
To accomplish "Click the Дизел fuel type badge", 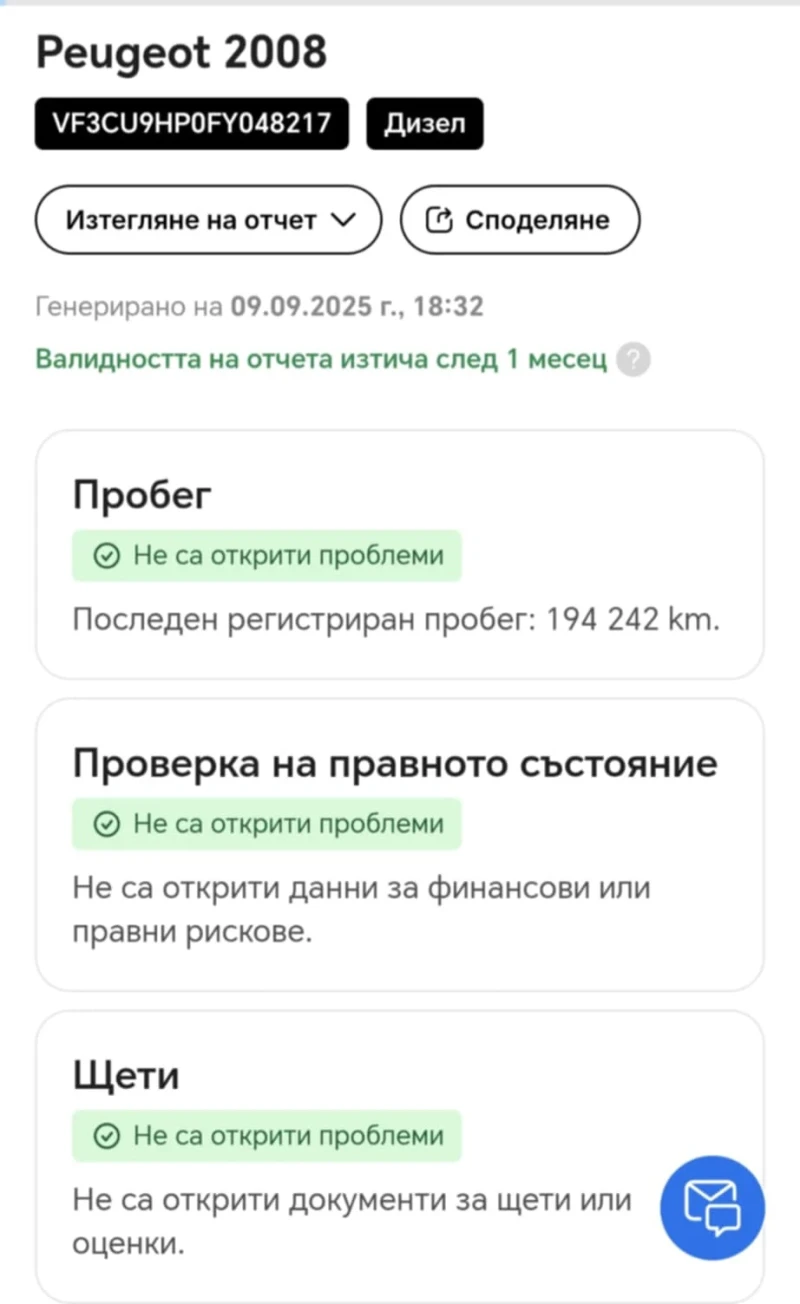I will pos(424,123).
